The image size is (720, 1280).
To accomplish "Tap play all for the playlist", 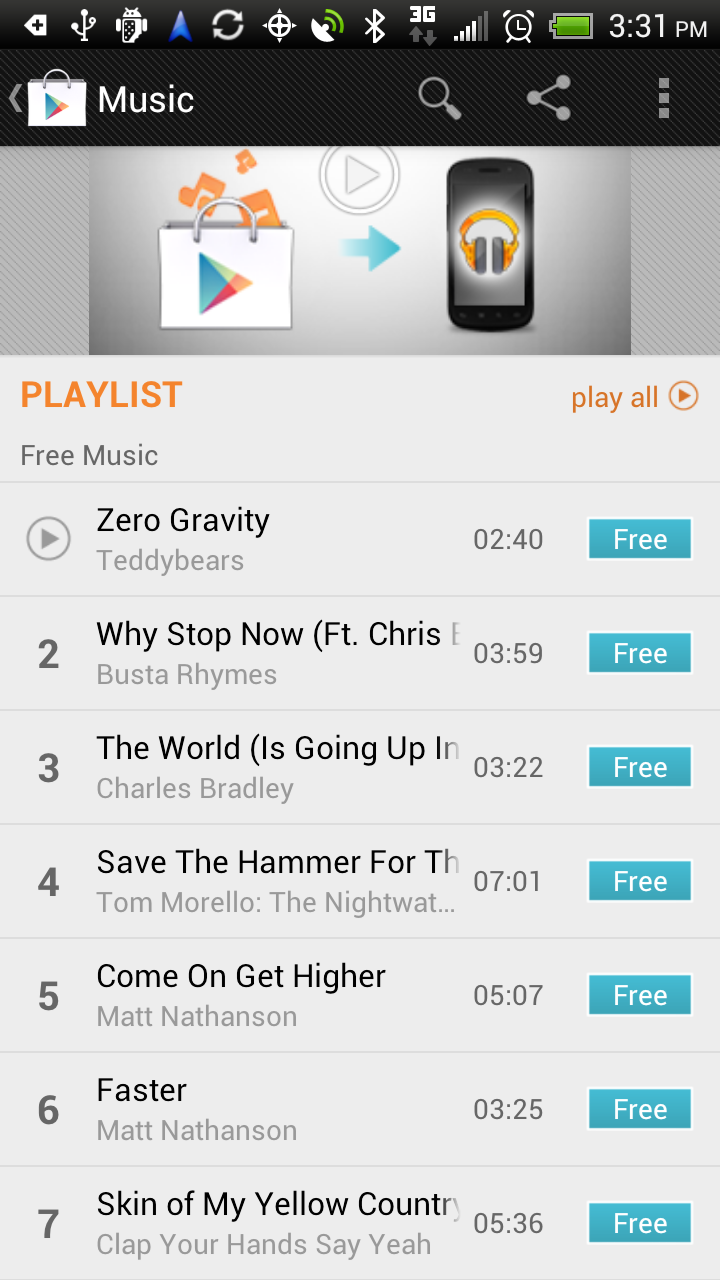I will click(634, 397).
